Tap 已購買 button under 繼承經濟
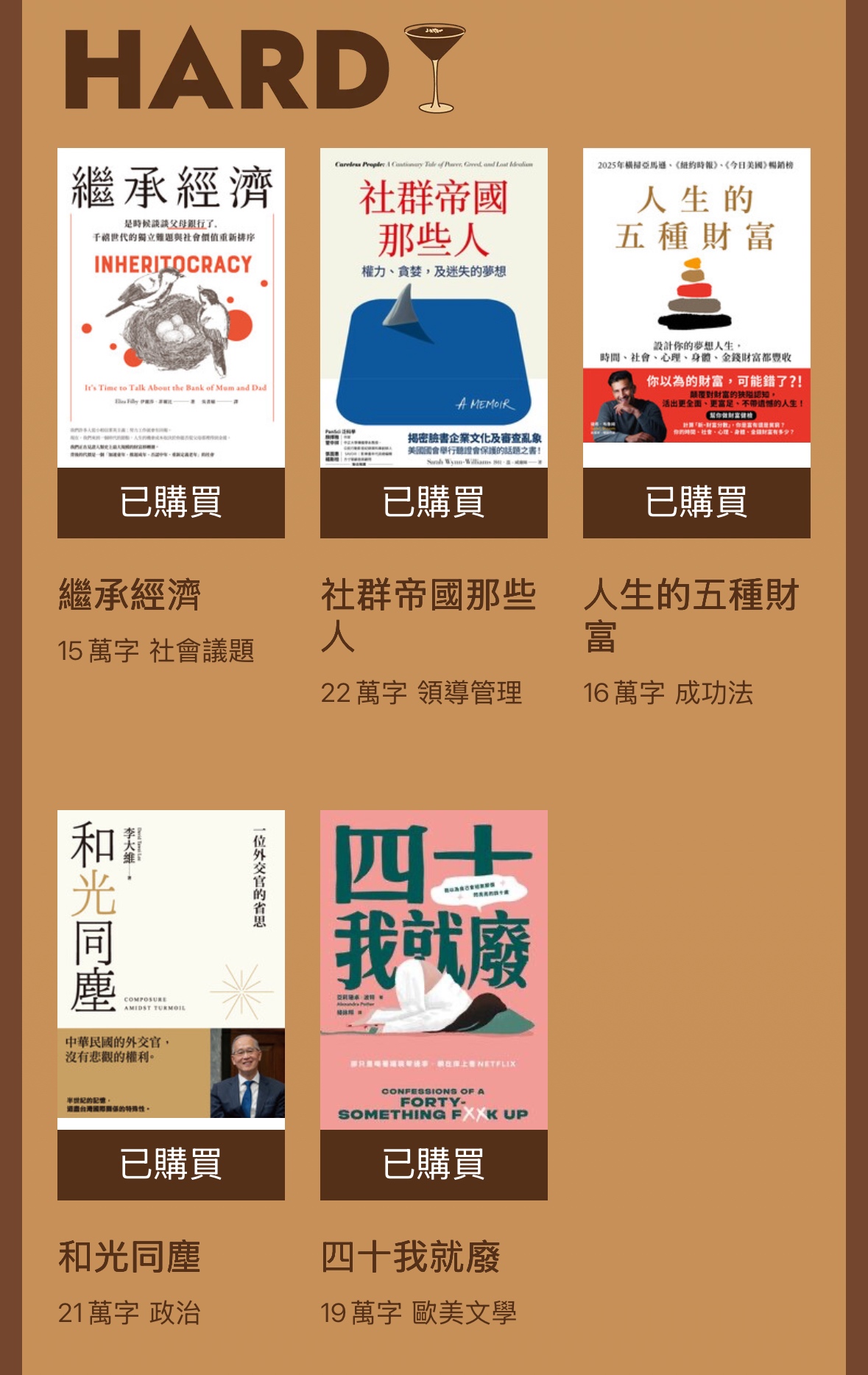868x1375 pixels. (171, 502)
